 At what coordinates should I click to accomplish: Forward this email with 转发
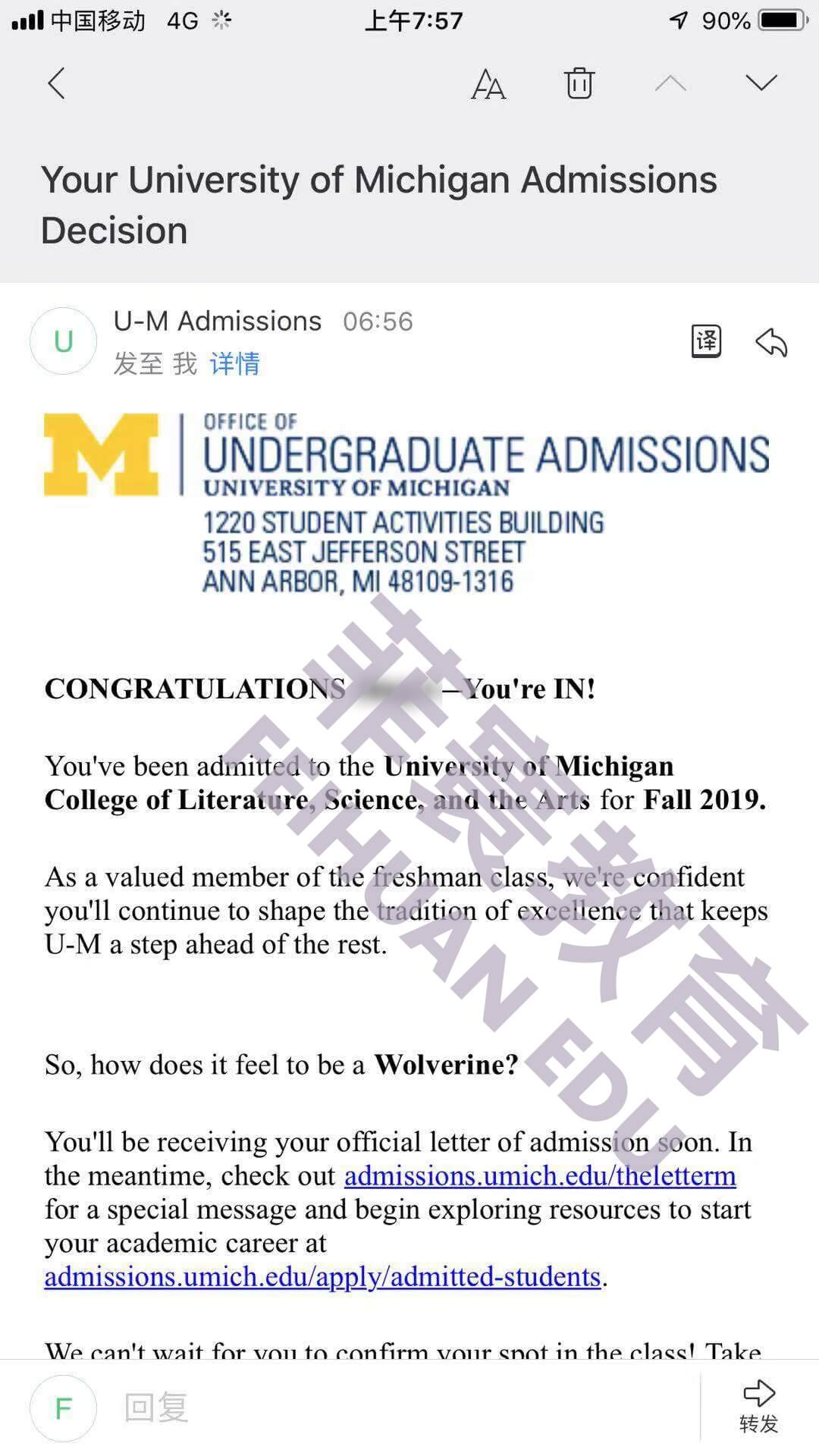(x=759, y=1407)
